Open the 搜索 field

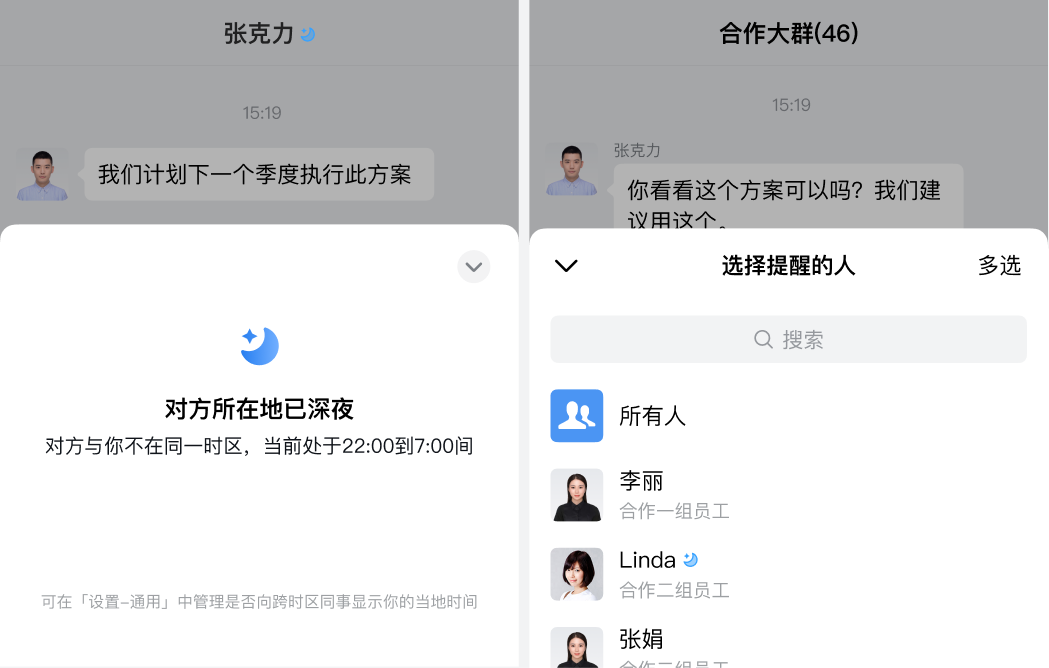788,340
